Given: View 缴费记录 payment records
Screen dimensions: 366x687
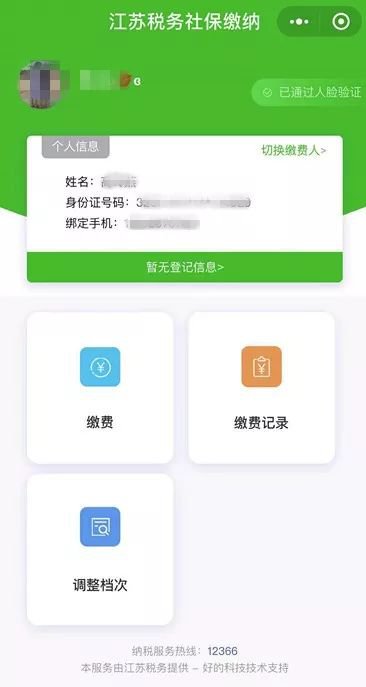Looking at the screenshot, I should click(261, 387).
